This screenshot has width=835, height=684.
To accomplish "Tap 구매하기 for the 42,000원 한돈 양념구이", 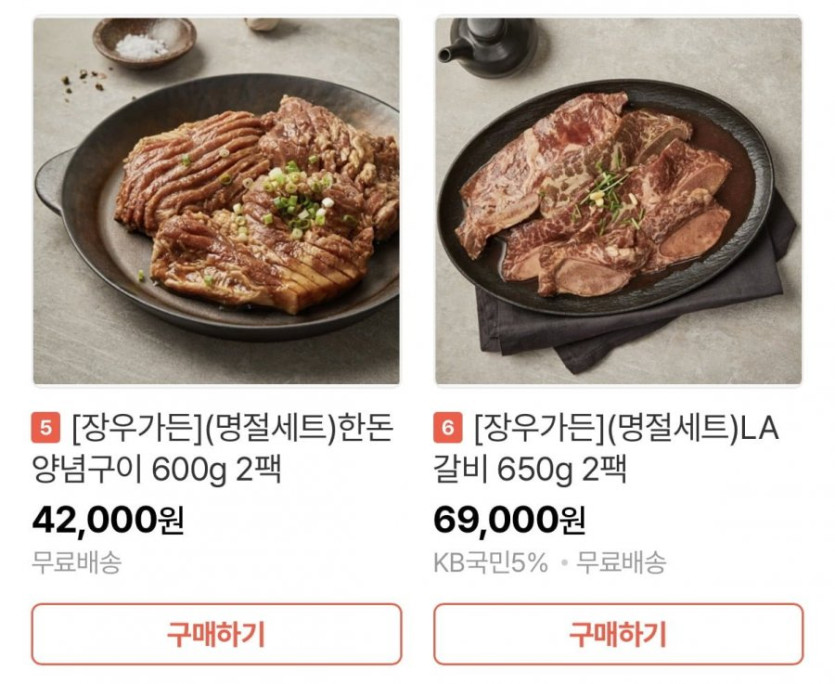I will pos(216,634).
